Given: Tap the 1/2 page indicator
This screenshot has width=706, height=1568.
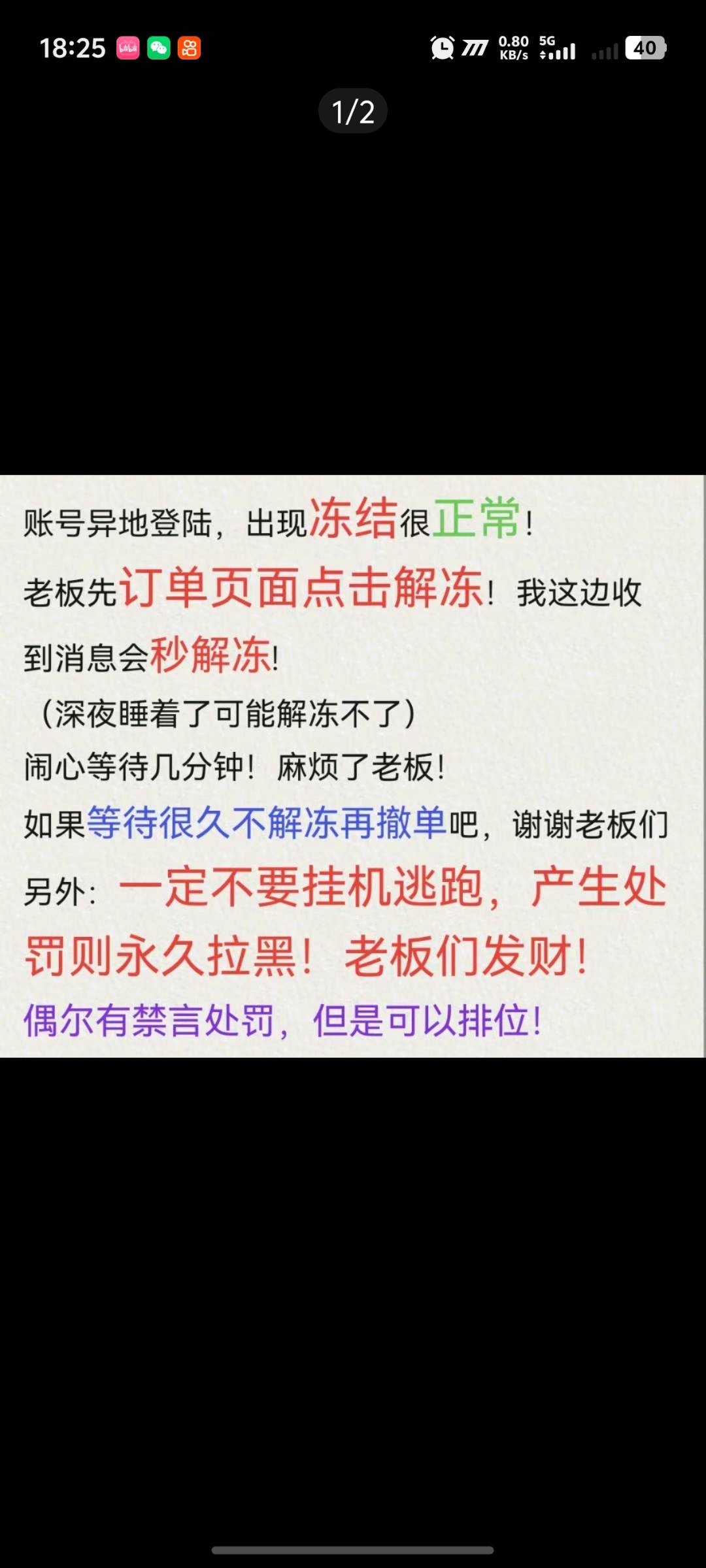Looking at the screenshot, I should point(353,112).
